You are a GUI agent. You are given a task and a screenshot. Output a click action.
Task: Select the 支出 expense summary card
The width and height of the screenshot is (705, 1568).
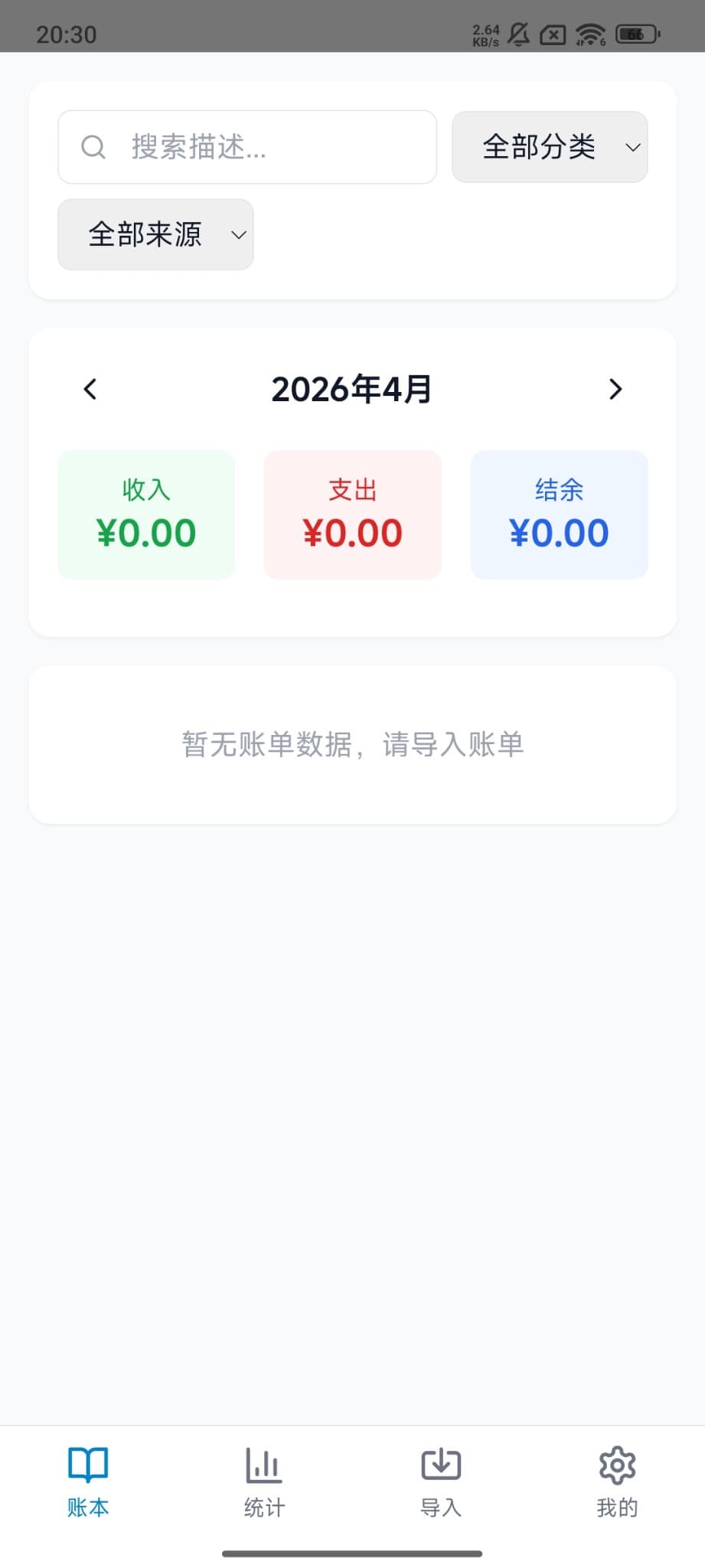(x=352, y=514)
